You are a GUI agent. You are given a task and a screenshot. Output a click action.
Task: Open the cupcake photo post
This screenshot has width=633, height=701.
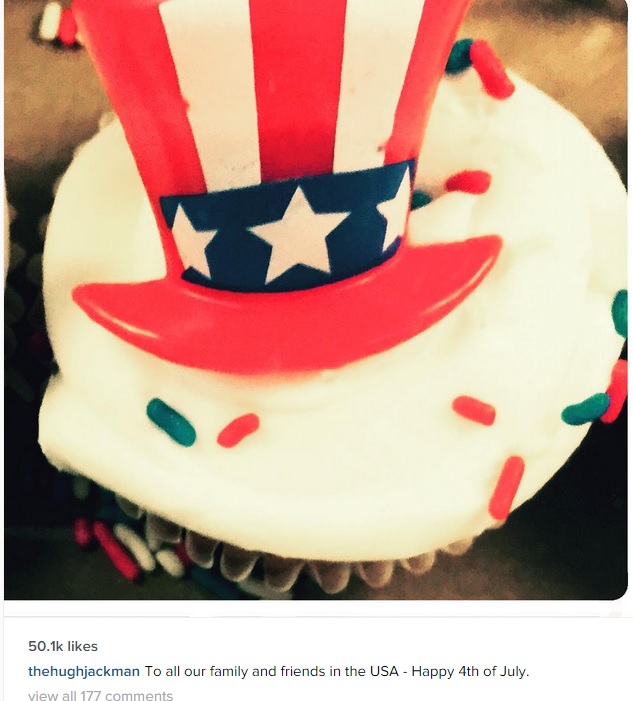pyautogui.click(x=316, y=300)
